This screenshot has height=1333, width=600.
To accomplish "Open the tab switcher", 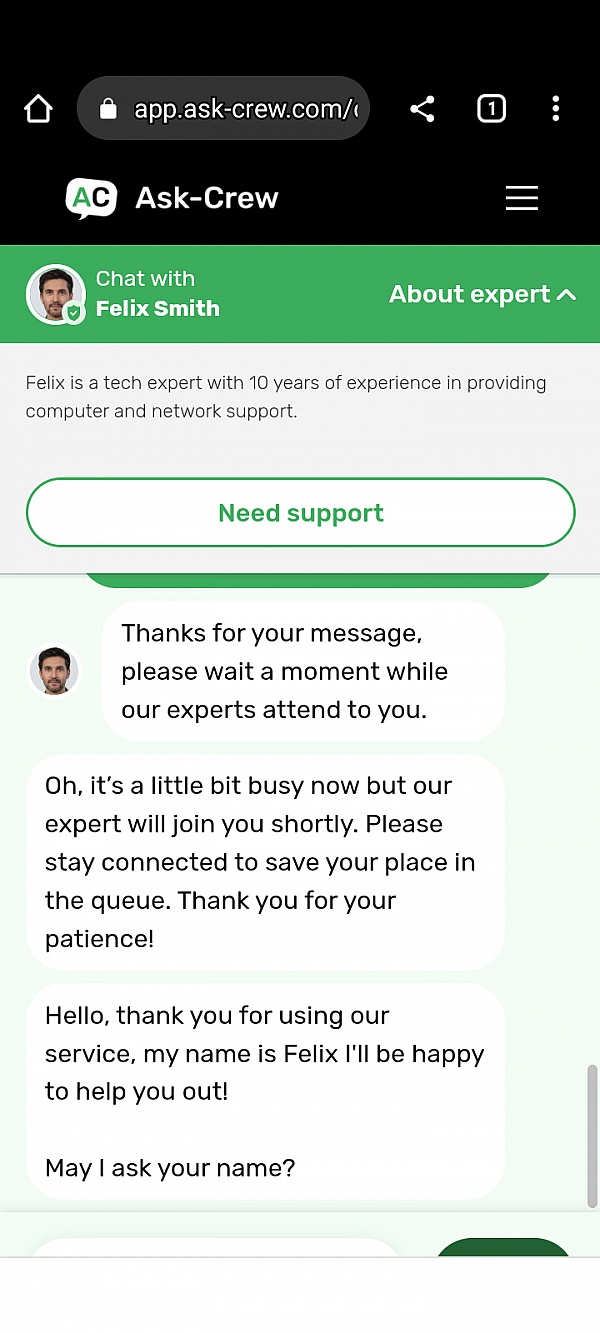I will click(491, 109).
